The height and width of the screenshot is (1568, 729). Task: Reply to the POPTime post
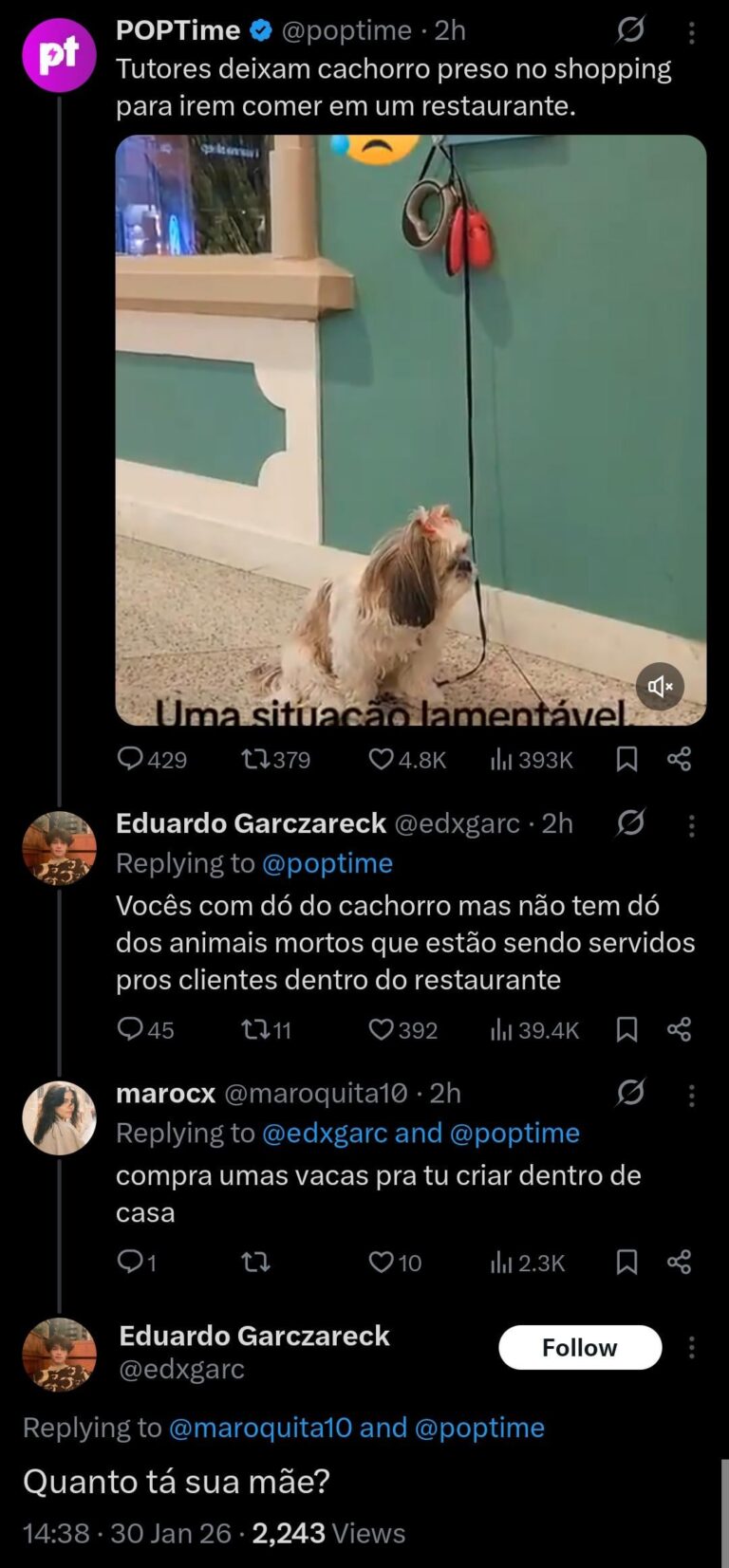coord(130,759)
